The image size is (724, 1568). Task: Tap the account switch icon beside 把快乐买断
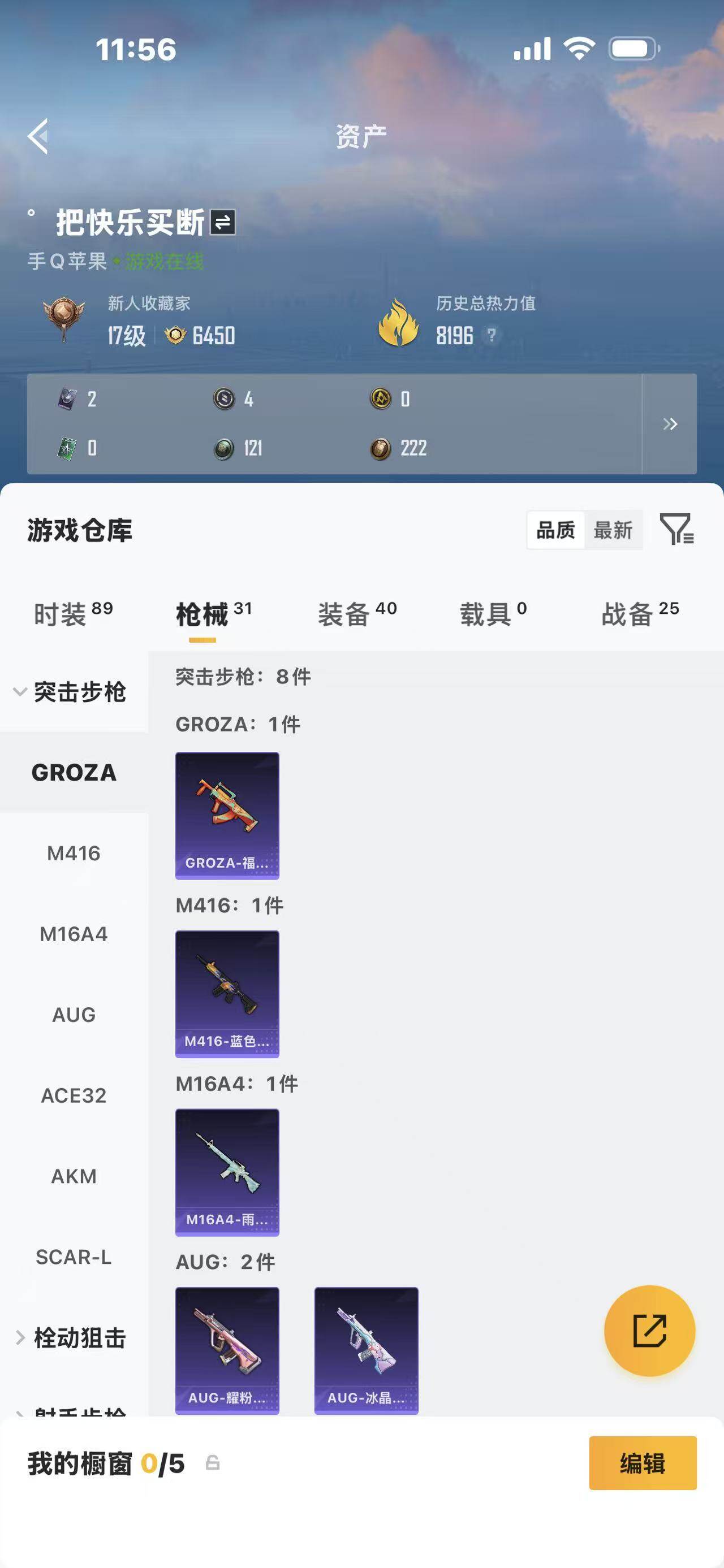pyautogui.click(x=223, y=223)
